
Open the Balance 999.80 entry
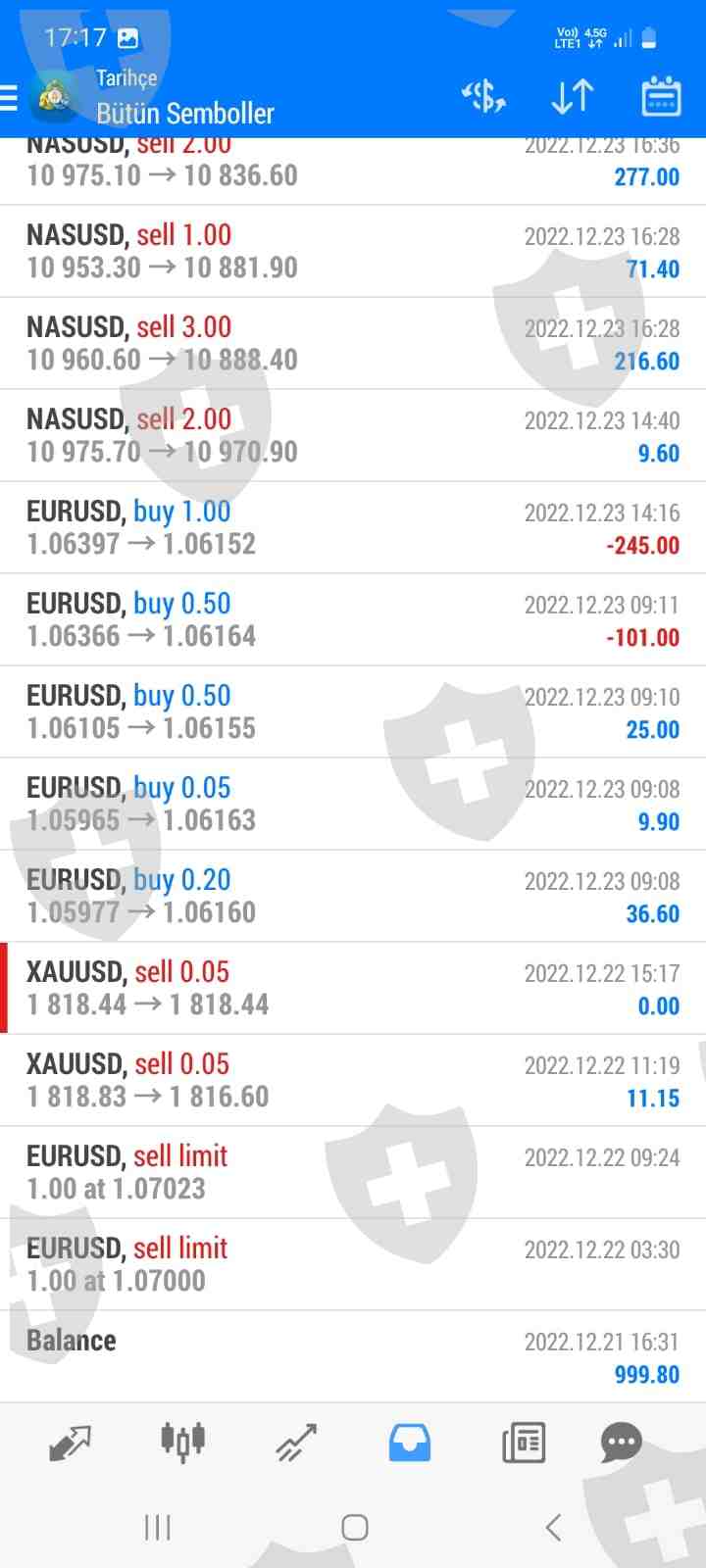tap(353, 1357)
